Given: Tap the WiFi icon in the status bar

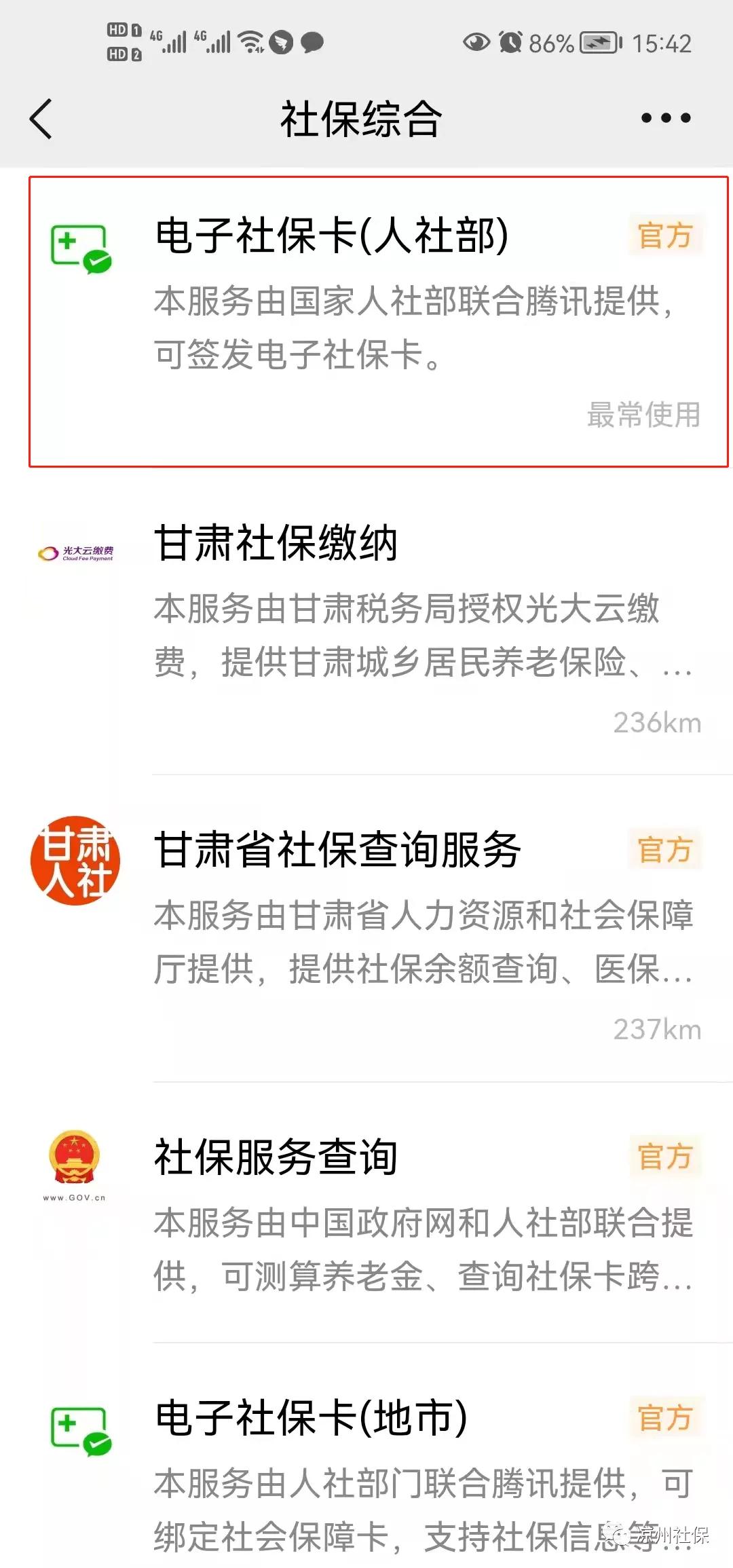Looking at the screenshot, I should pyautogui.click(x=250, y=42).
